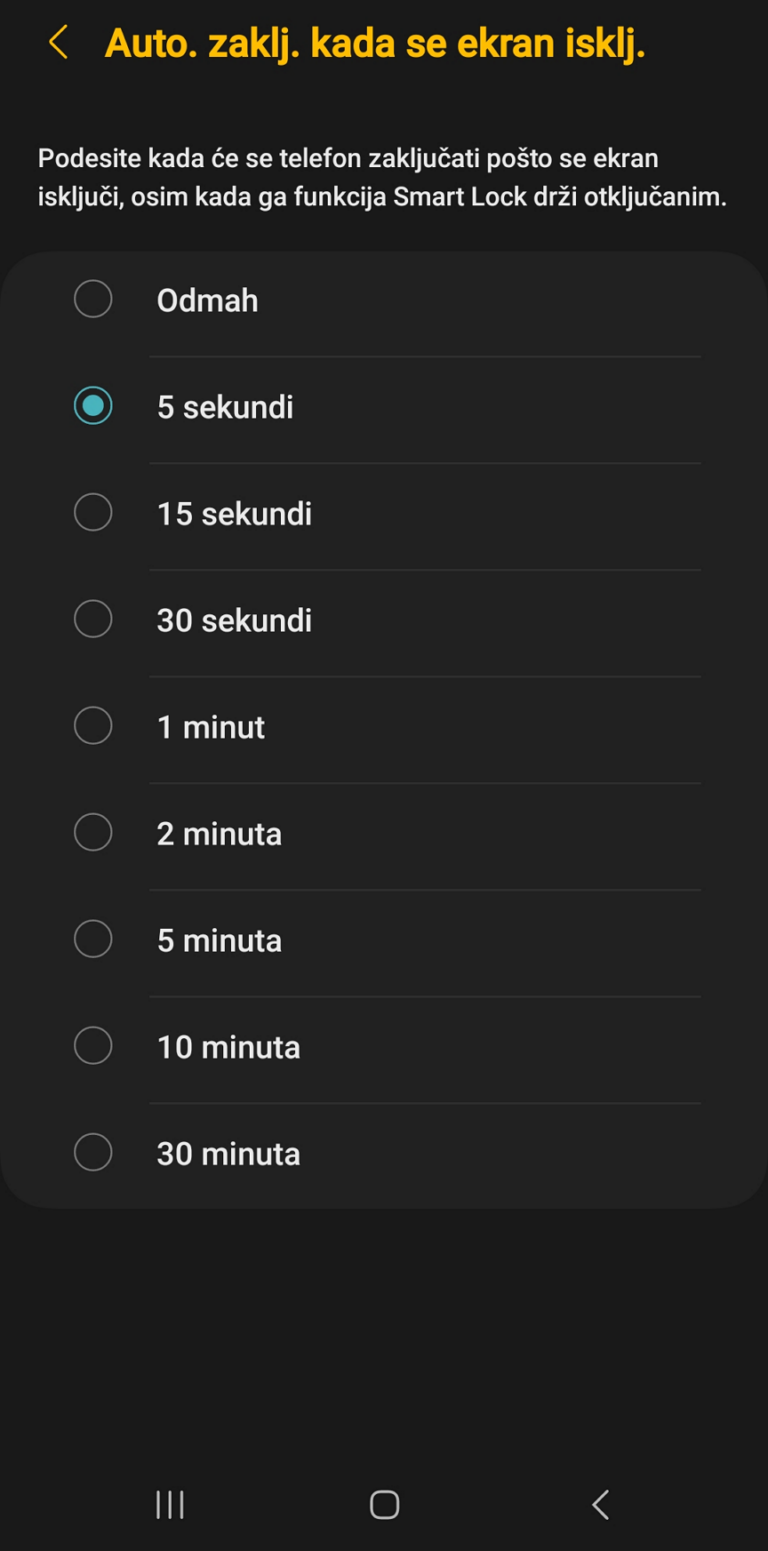Viewport: 768px width, 1551px height.
Task: Set auto lock to 1 minut
Action: pos(384,727)
